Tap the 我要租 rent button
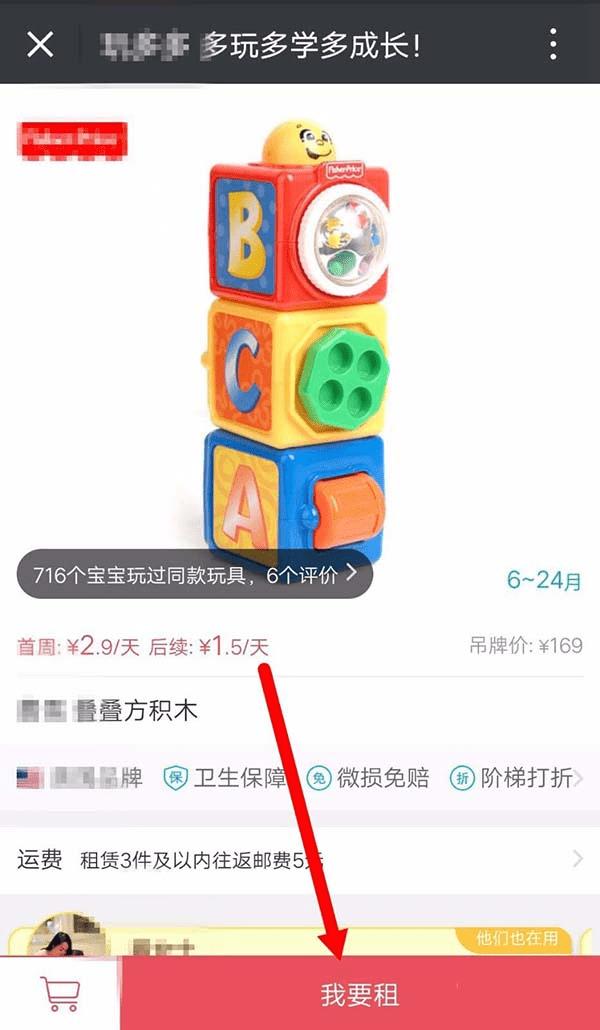Screen dimensions: 600x1030 [360, 994]
